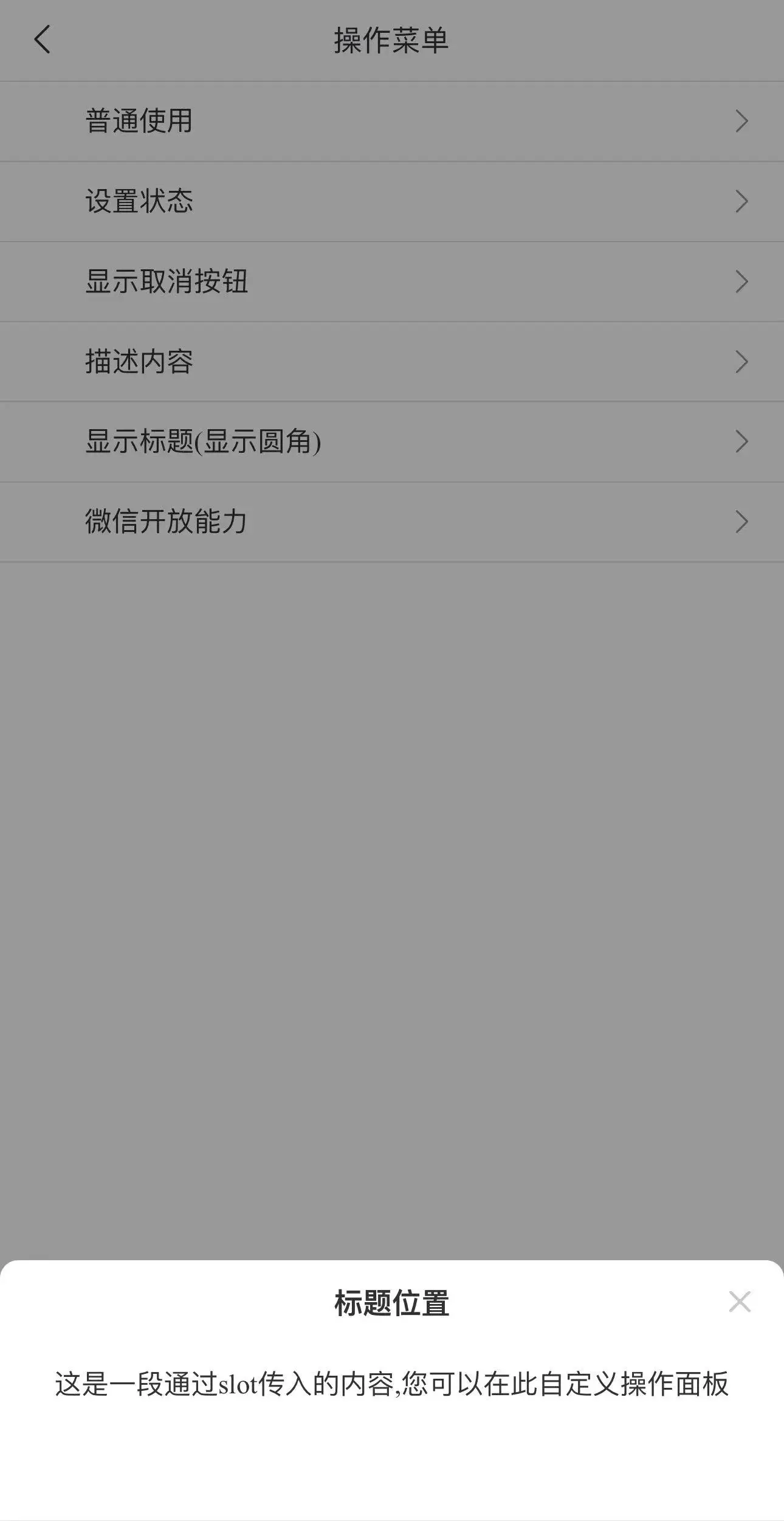Select the 显示取消按钮 row
The image size is (784, 1521).
pyautogui.click(x=392, y=281)
